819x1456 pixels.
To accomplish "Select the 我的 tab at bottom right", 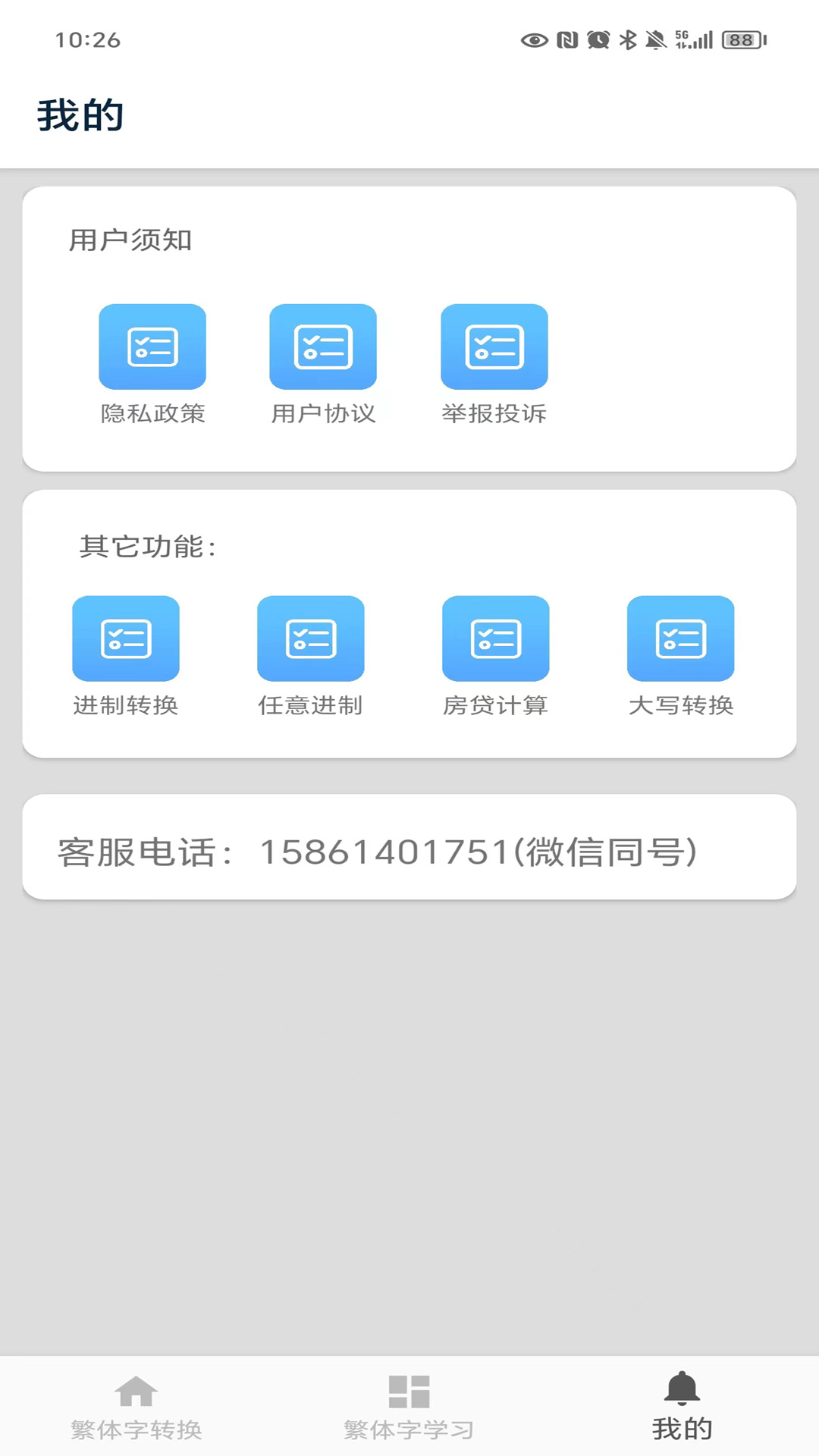I will point(682,1427).
